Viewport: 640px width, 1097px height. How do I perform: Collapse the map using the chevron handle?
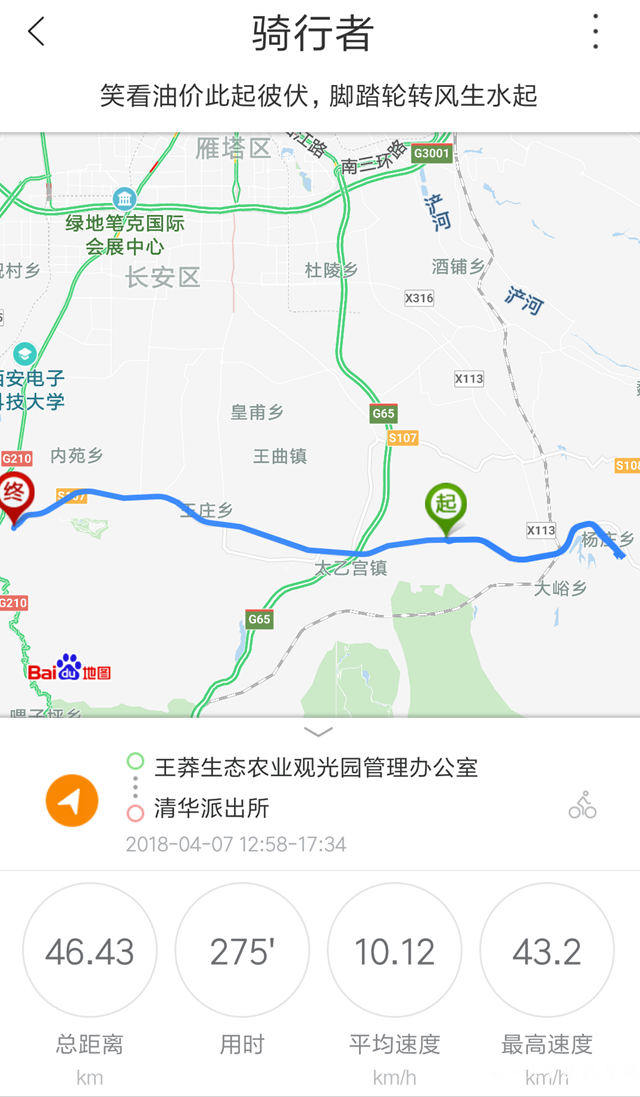click(x=319, y=732)
